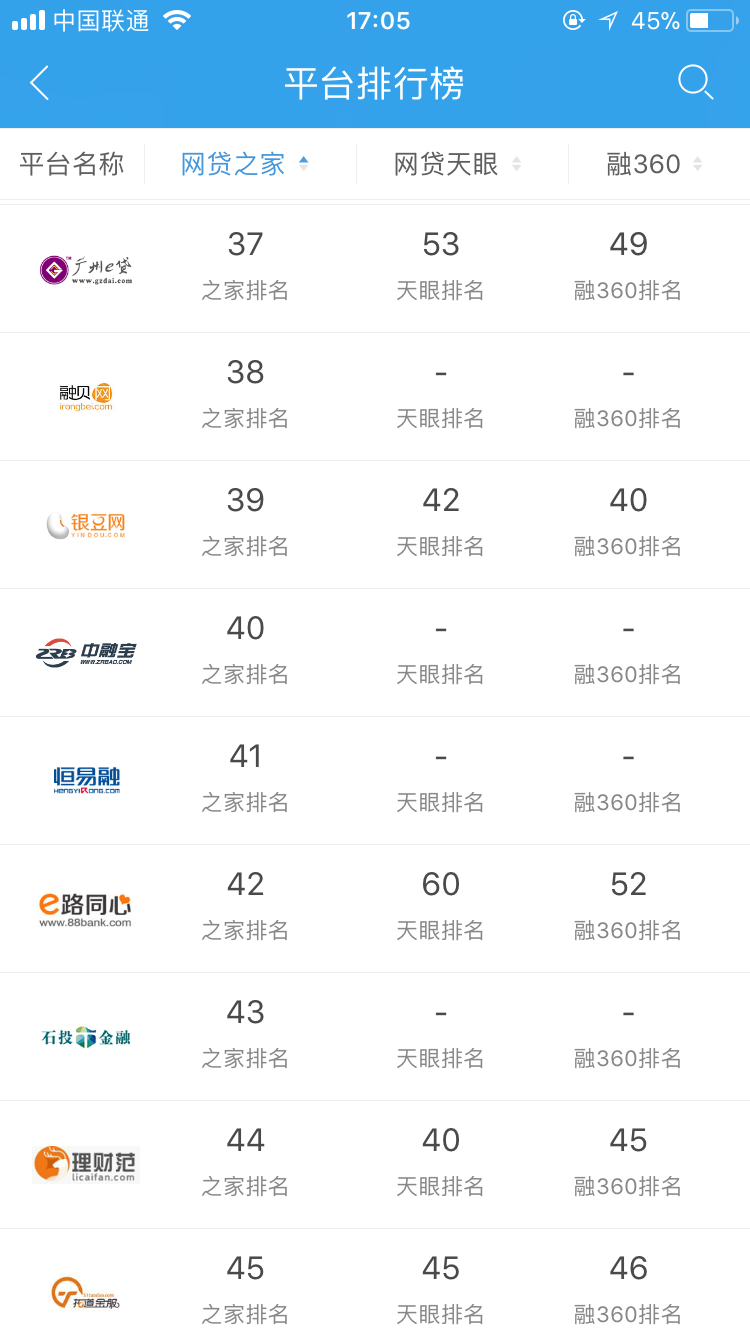Open the 广州e贷 platform row
Image resolution: width=750 pixels, height=1334 pixels.
86,269
